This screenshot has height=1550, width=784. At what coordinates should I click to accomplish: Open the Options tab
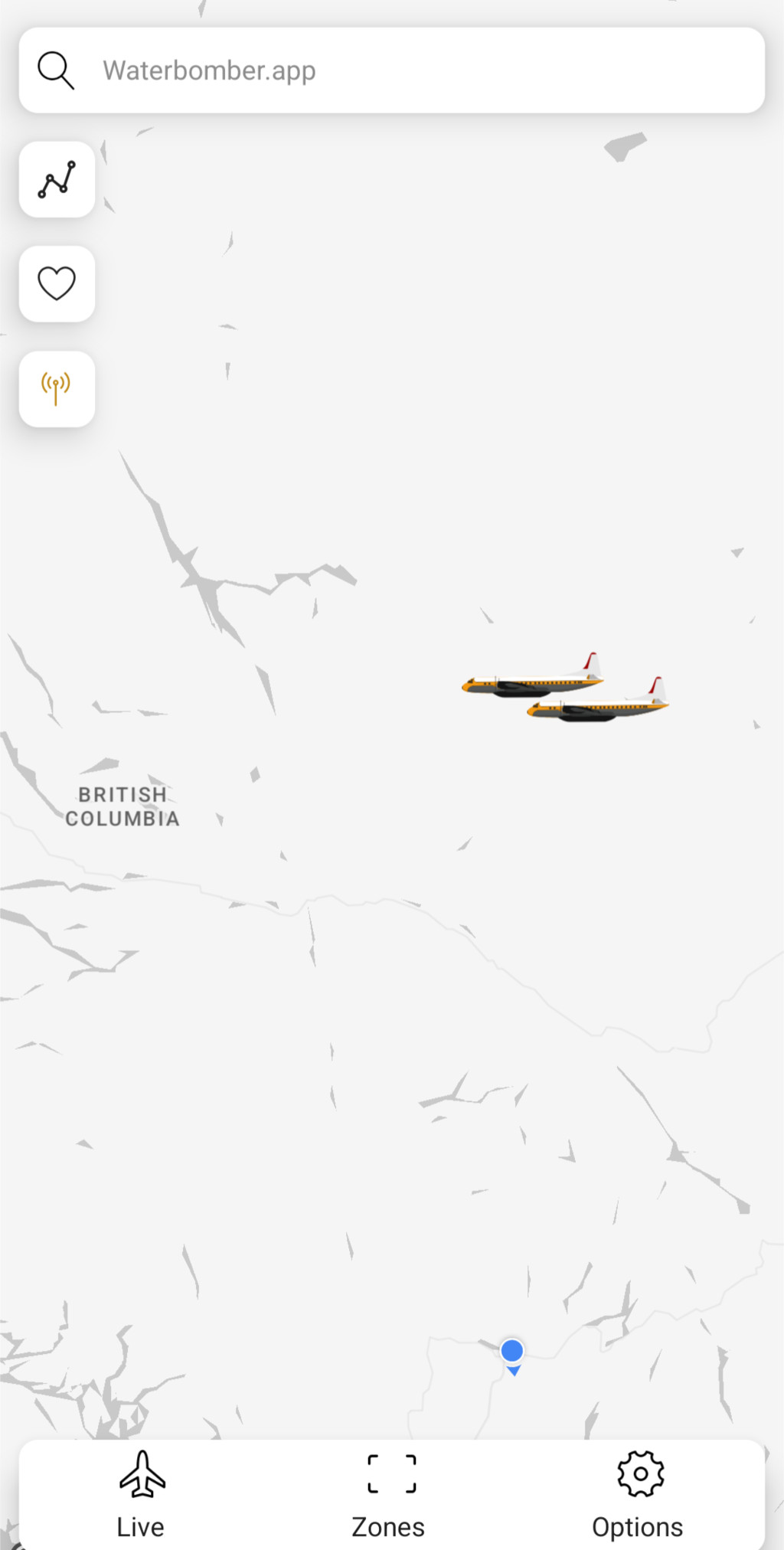click(638, 1495)
